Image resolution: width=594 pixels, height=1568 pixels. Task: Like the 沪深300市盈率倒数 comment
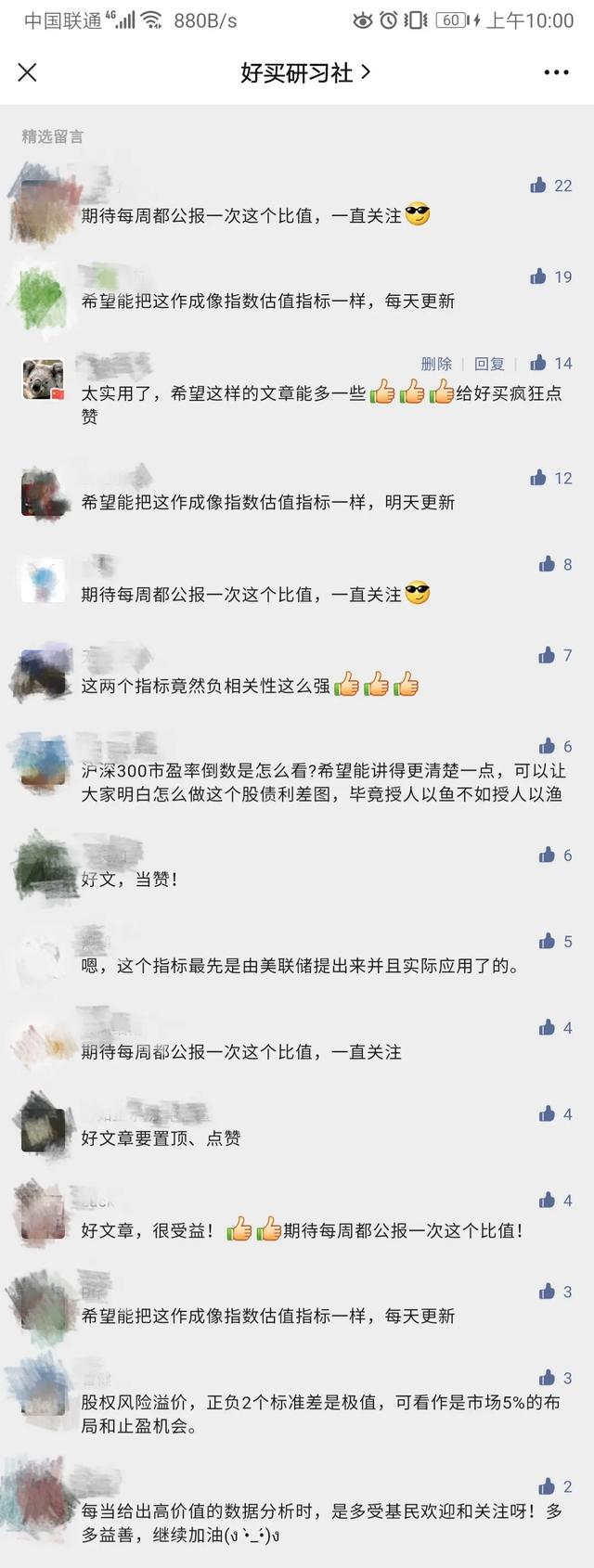coord(547,746)
